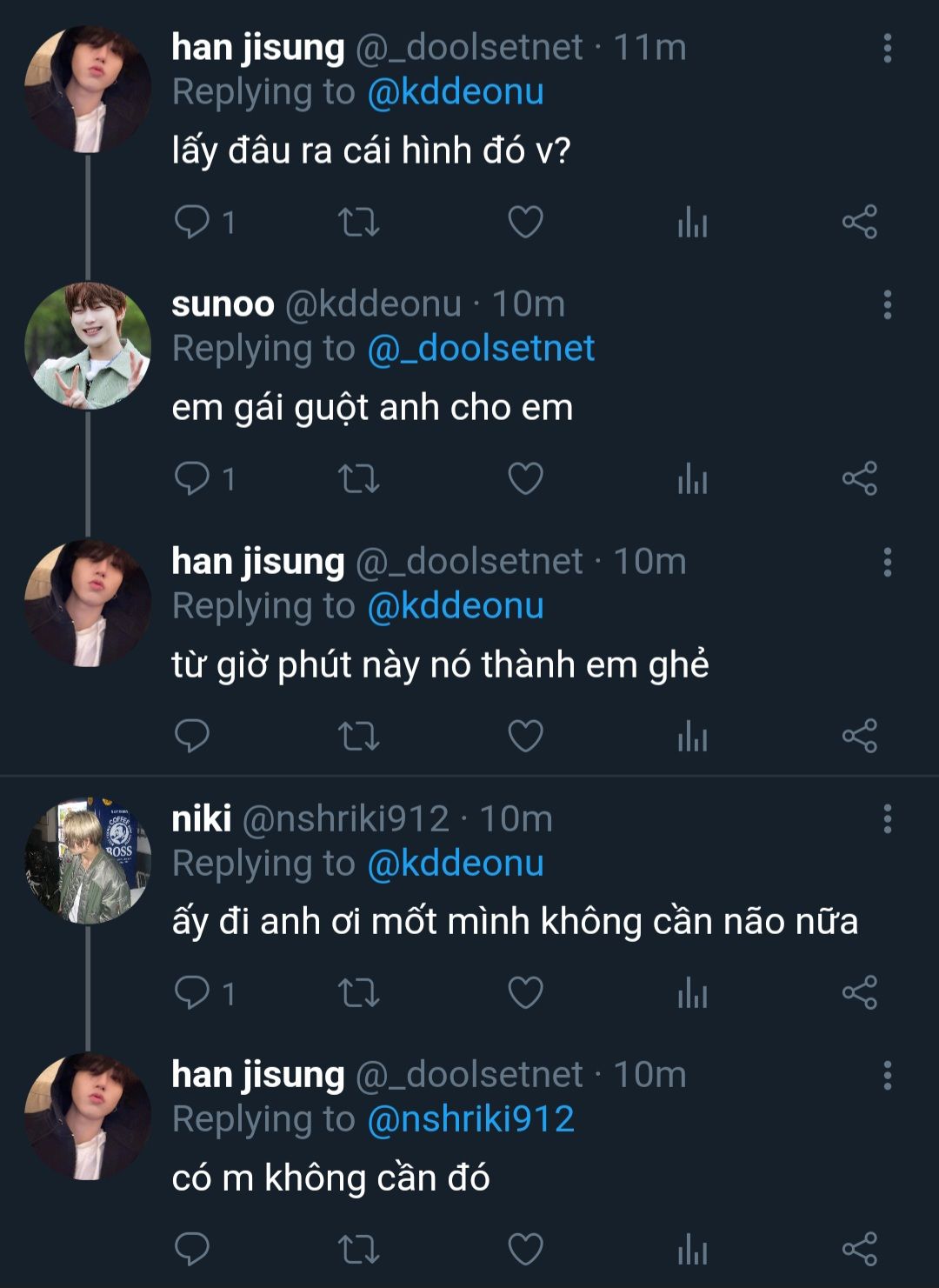Viewport: 939px width, 1288px height.
Task: Open niki's profile picture
Action: 88,859
